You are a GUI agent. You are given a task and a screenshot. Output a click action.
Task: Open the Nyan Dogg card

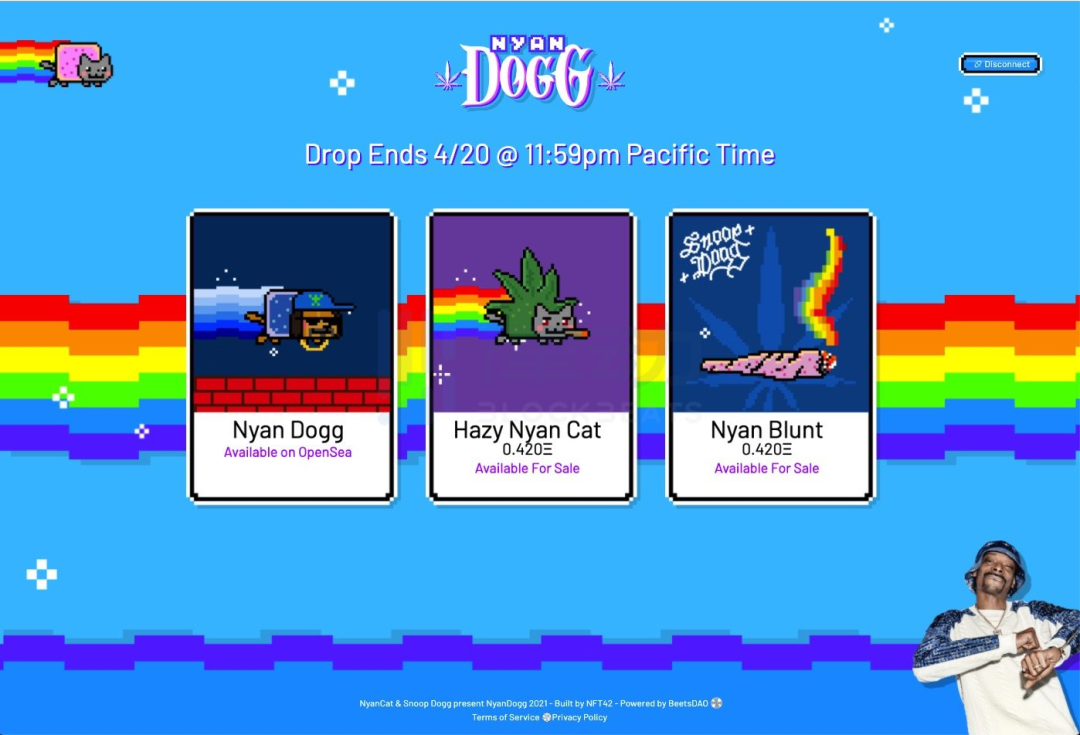click(292, 355)
